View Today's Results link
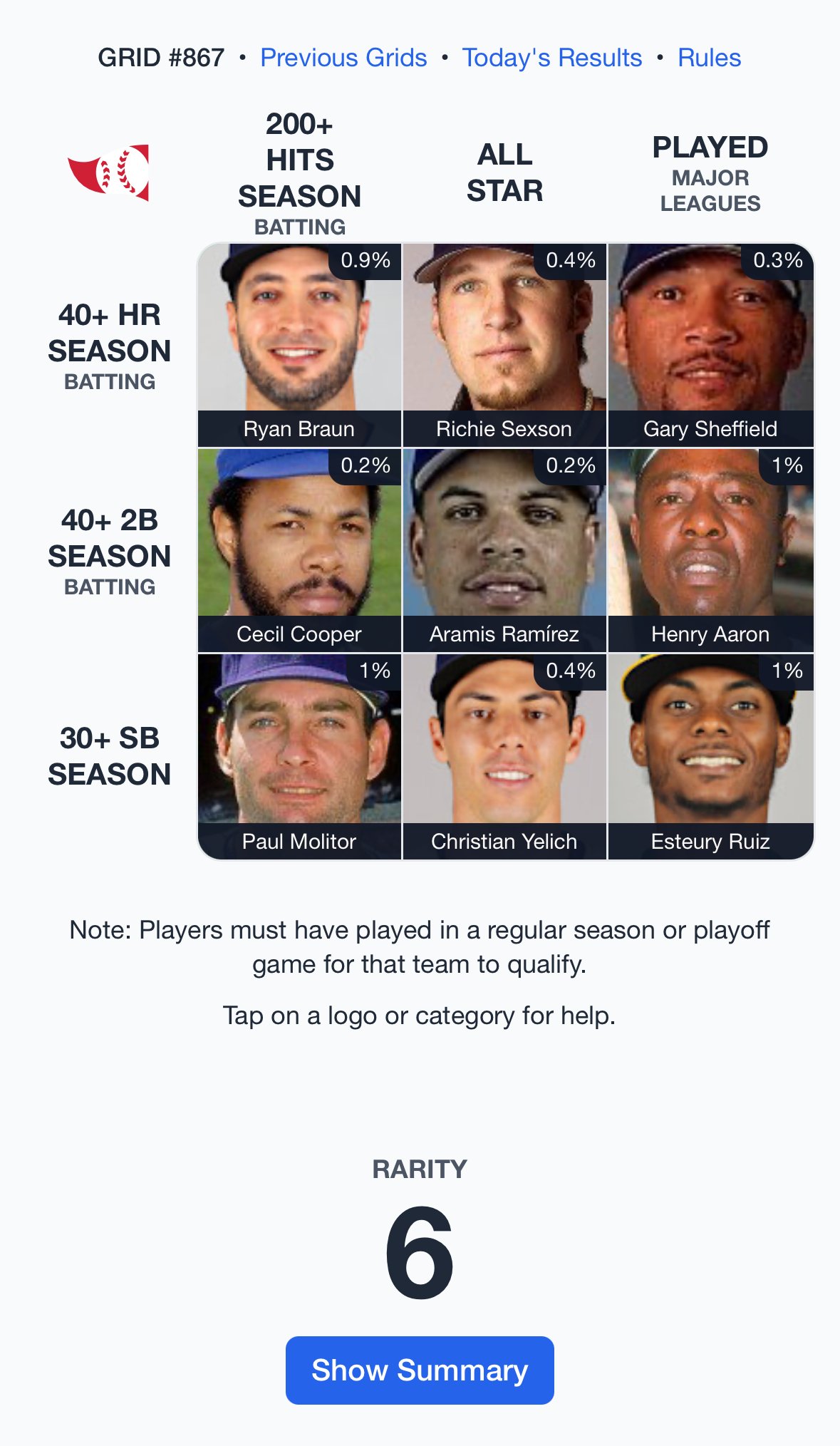Image resolution: width=840 pixels, height=1446 pixels. [551, 58]
